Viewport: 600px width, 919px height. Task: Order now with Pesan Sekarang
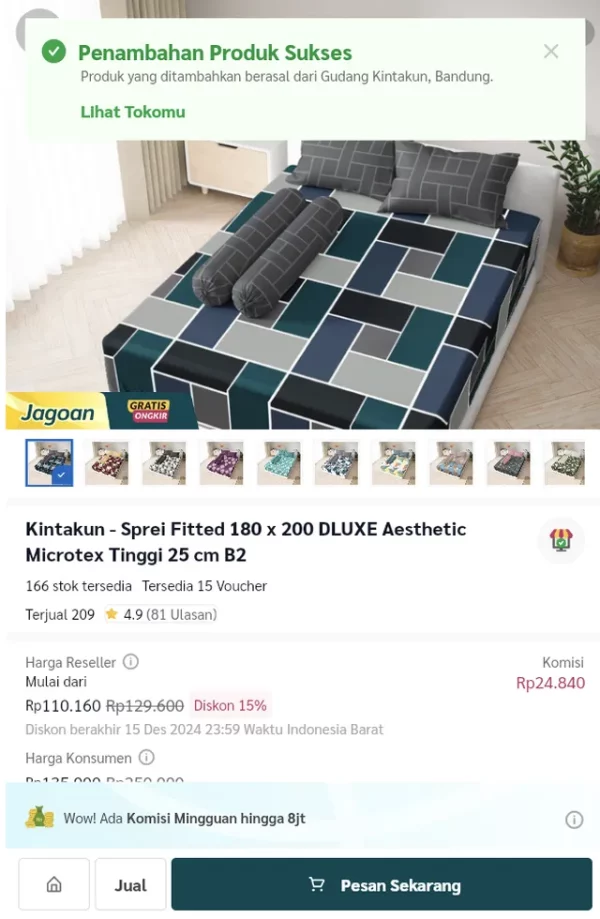coord(381,885)
